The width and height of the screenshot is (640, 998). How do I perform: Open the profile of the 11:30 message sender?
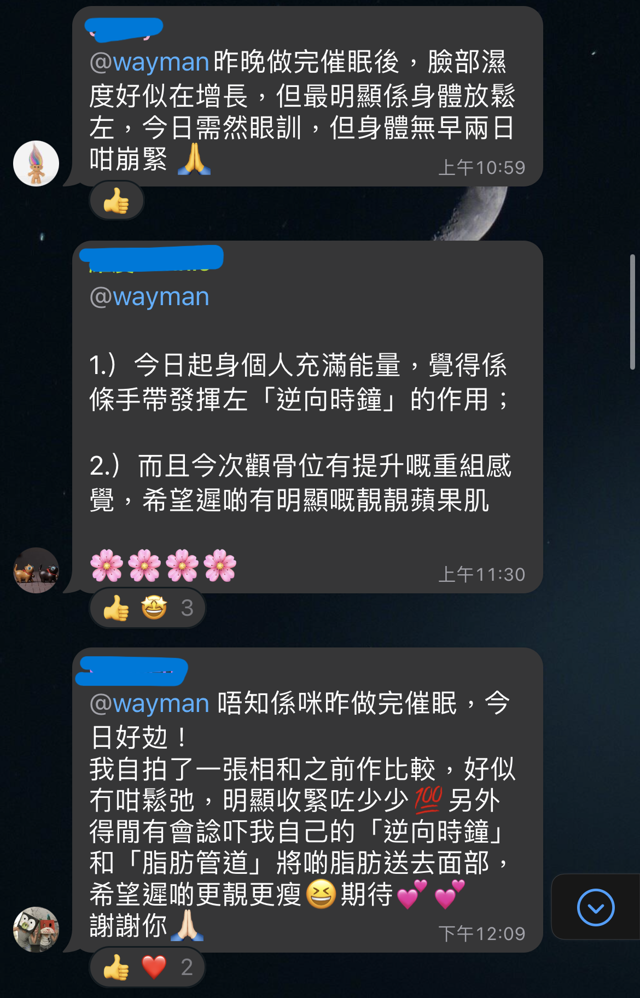tap(36, 570)
